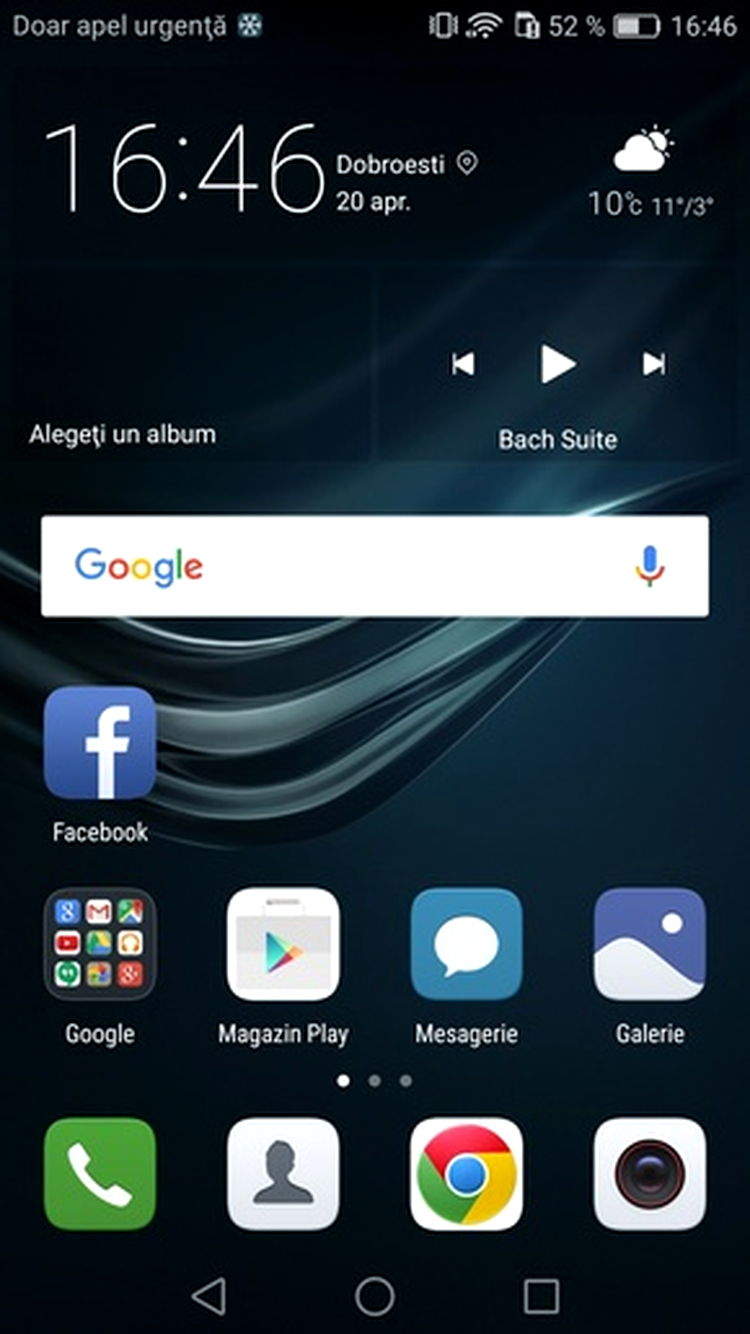The height and width of the screenshot is (1334, 750).
Task: Open the Google apps folder
Action: click(x=100, y=944)
